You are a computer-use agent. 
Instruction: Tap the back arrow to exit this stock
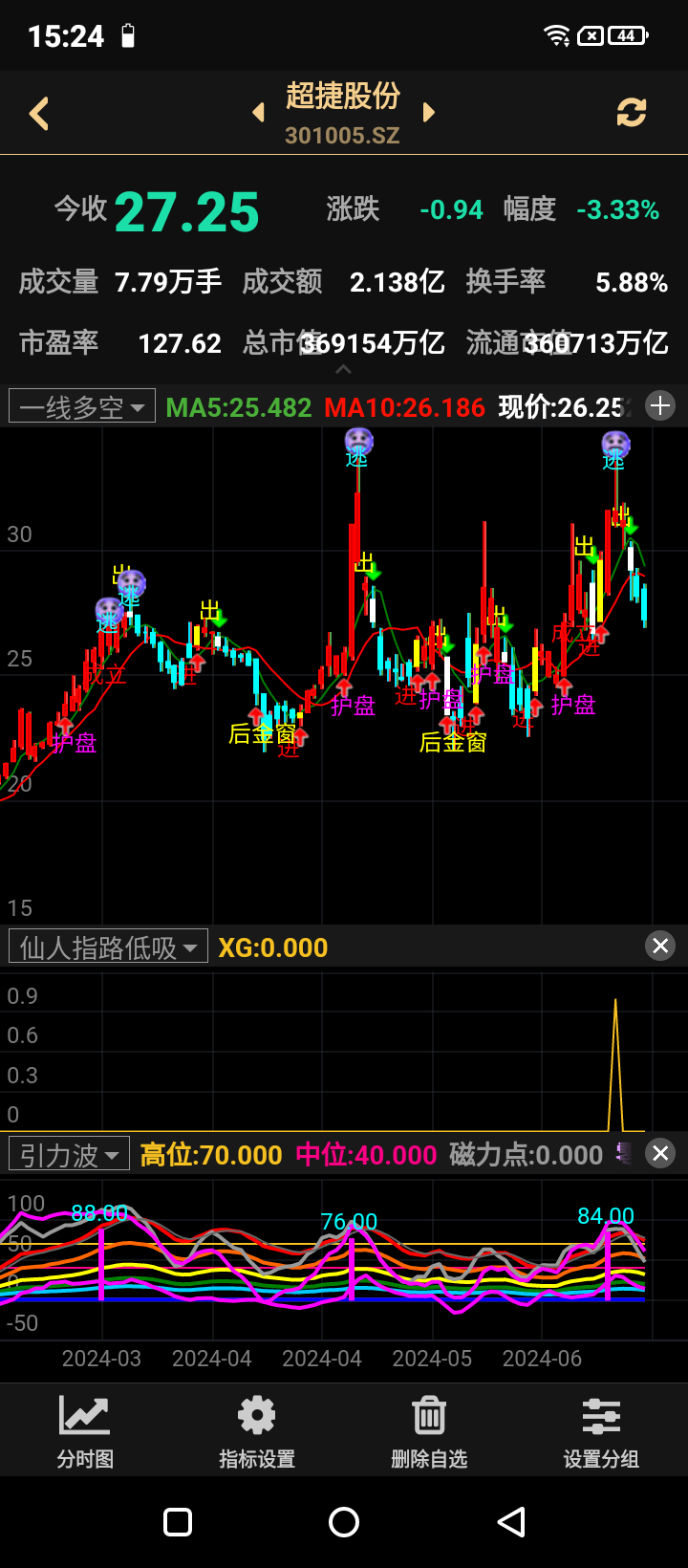coord(37,112)
